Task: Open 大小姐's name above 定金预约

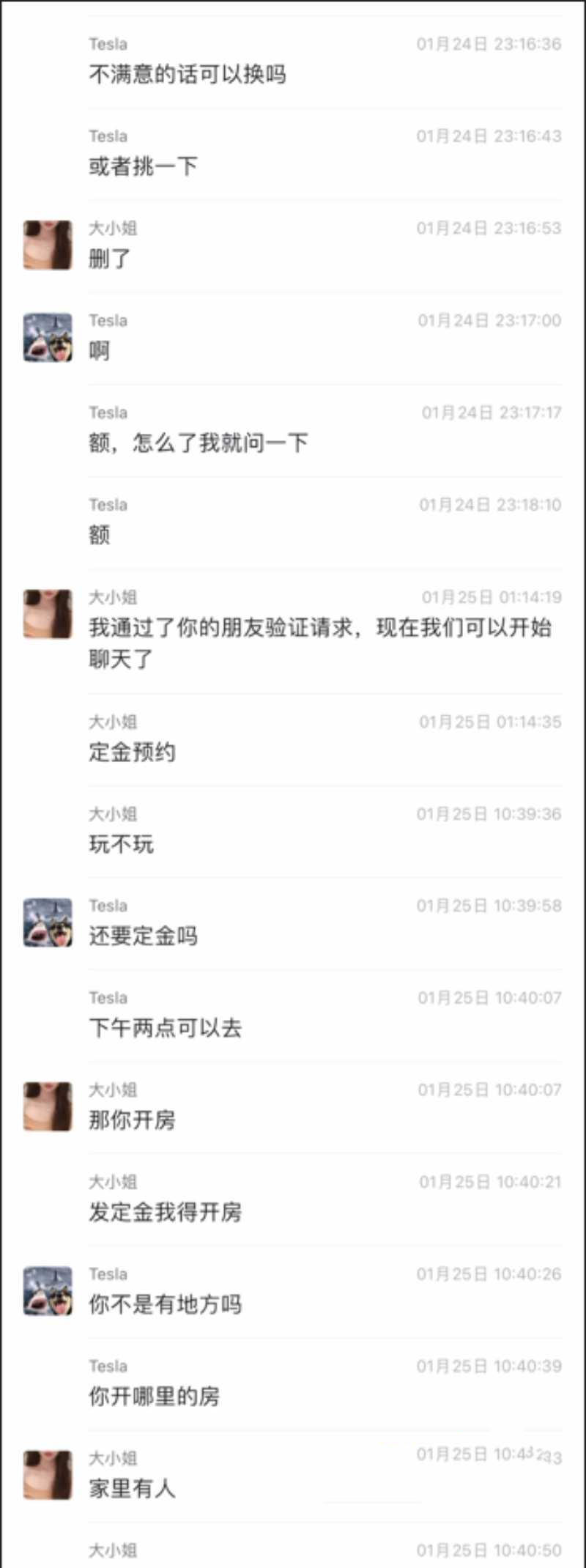Action: 114,721
